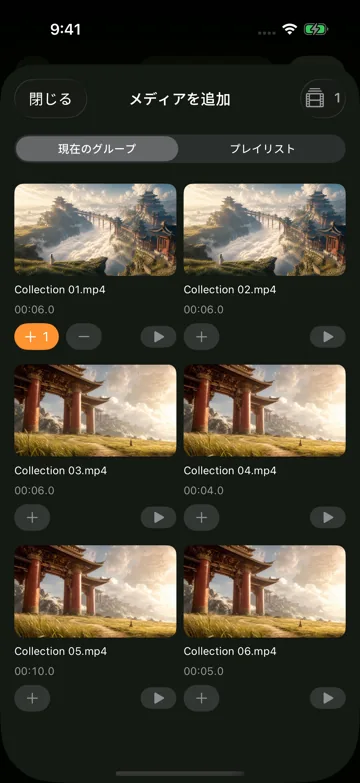
Task: Switch to the プレイリスト tab
Action: (x=262, y=149)
